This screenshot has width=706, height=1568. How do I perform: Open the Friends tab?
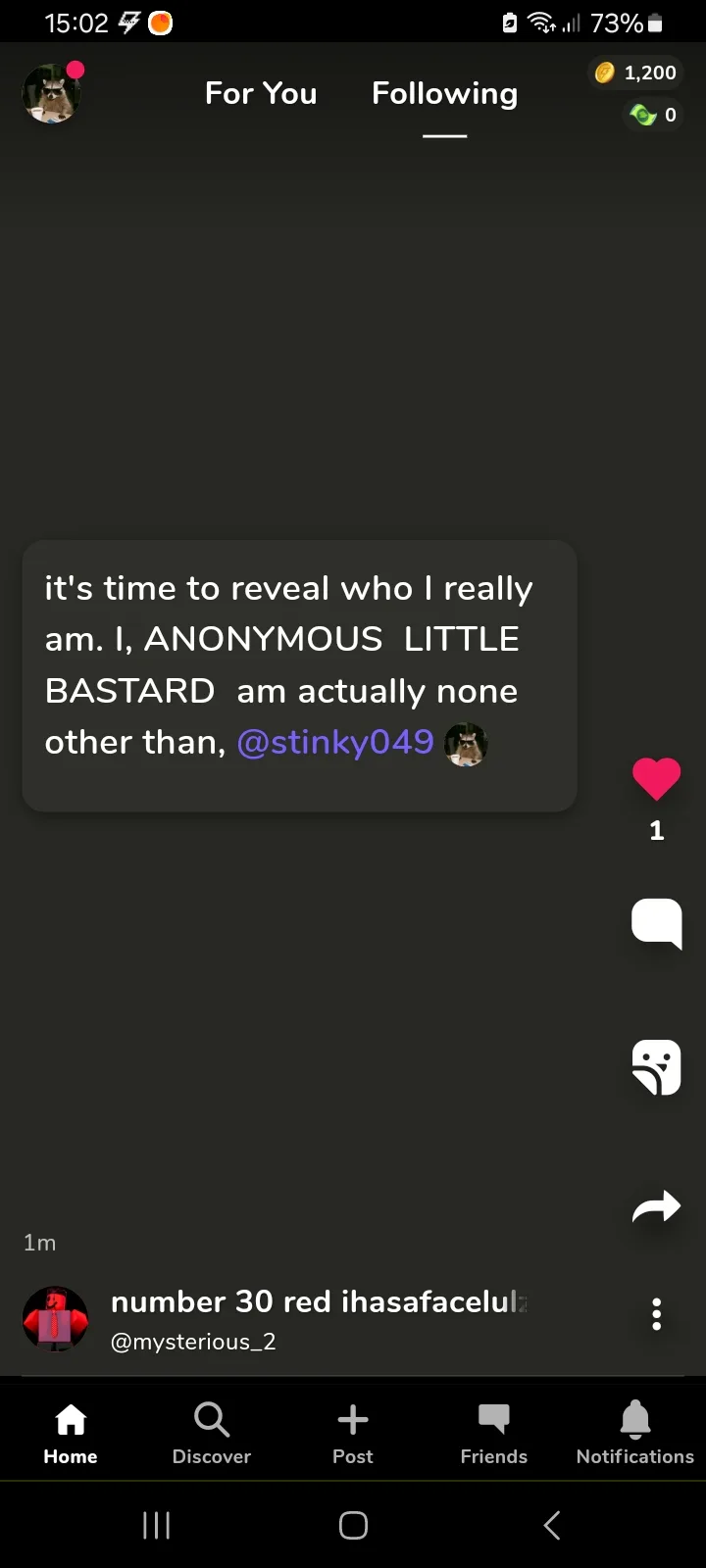click(x=494, y=1435)
